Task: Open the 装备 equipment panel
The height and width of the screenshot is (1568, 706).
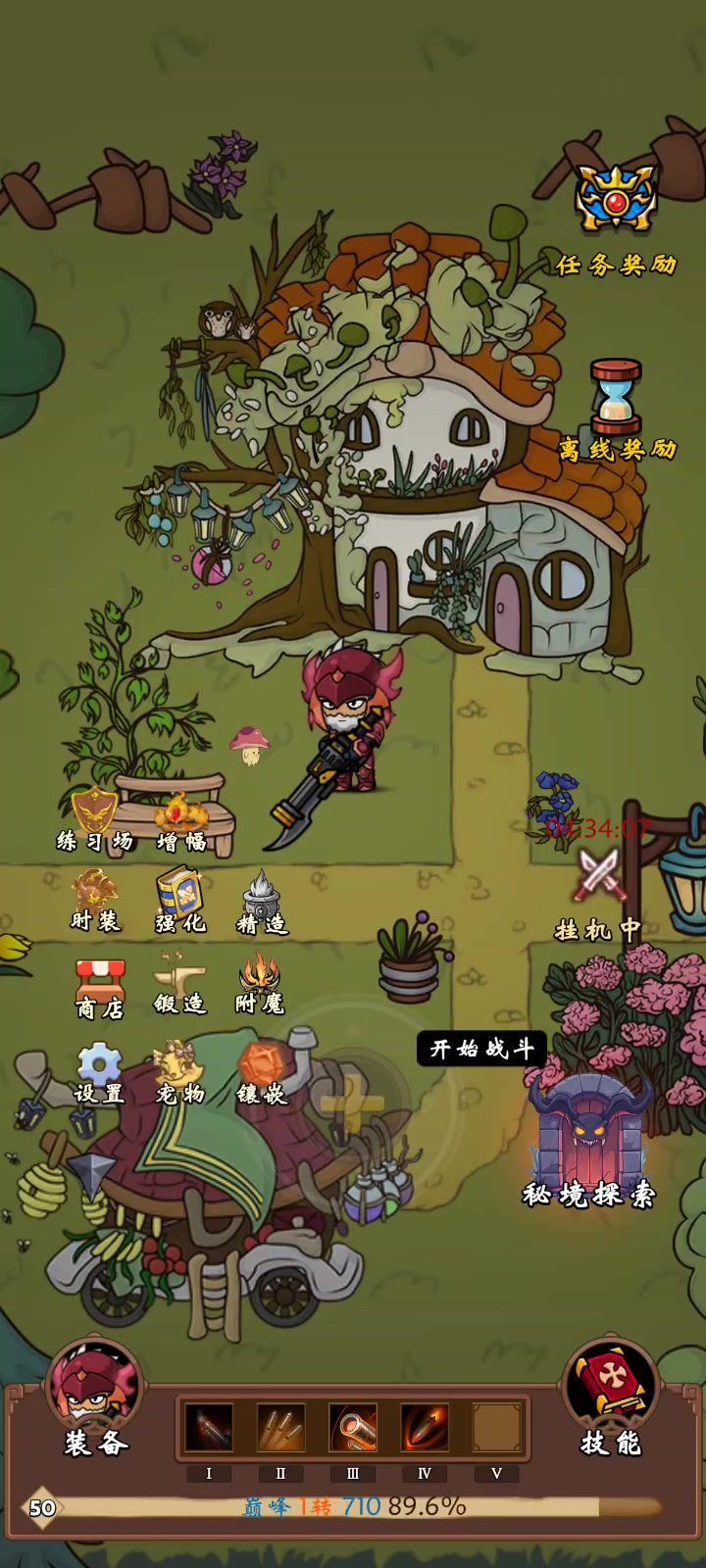Action: click(x=95, y=1392)
